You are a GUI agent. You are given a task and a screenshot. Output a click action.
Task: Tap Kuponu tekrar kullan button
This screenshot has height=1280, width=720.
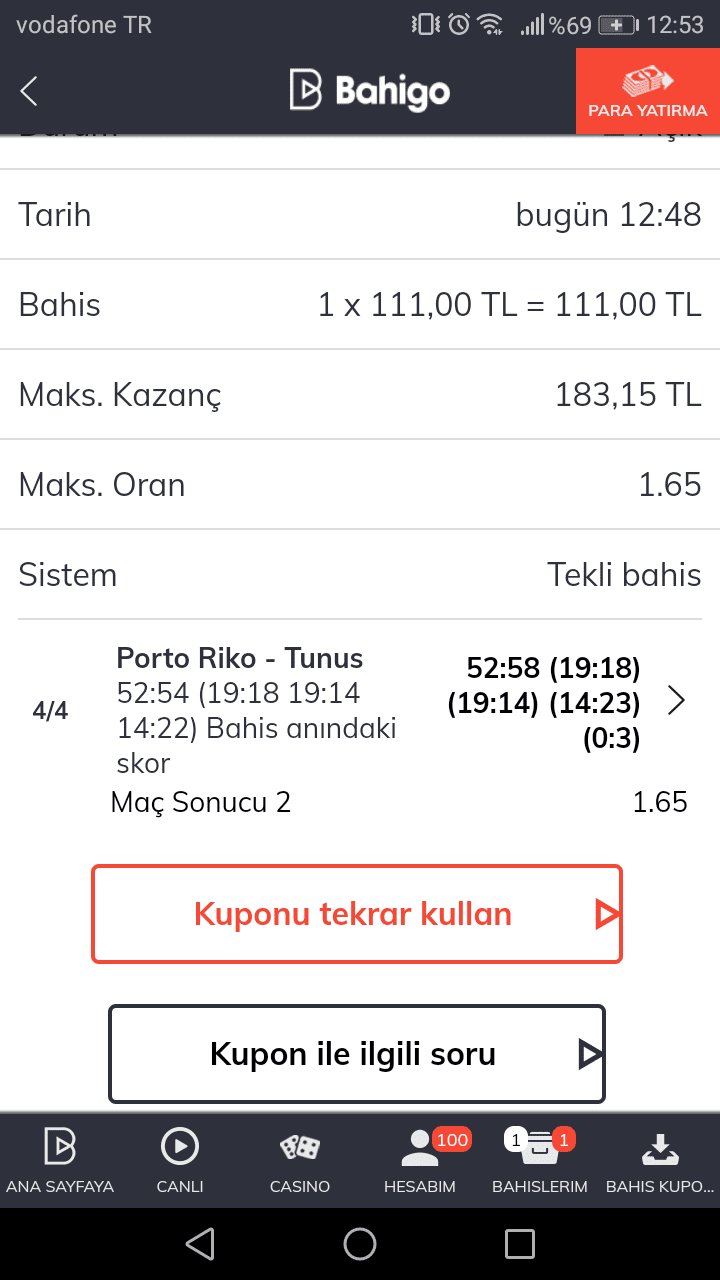pos(357,914)
